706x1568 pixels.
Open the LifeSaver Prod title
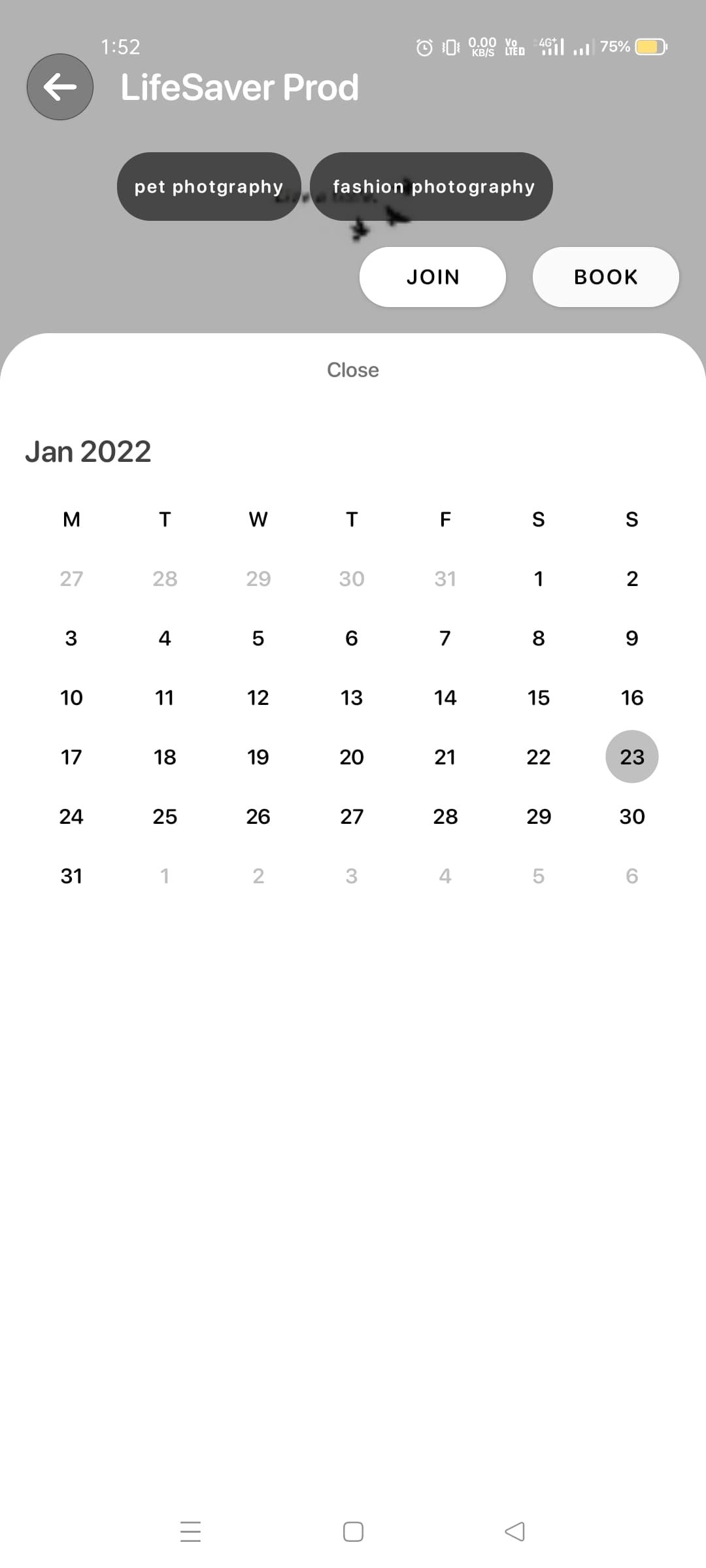coord(240,87)
